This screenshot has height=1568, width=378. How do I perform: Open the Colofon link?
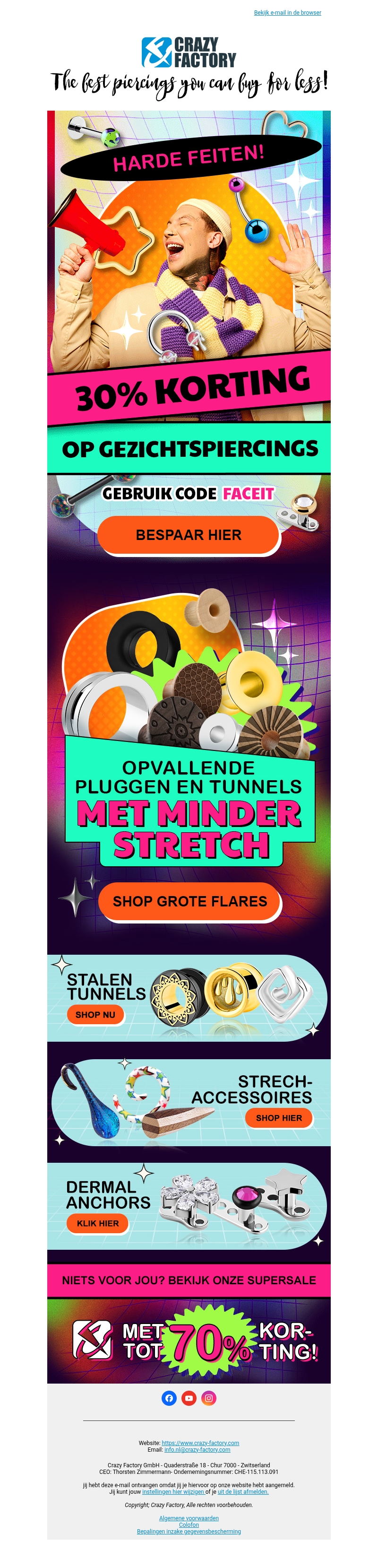(189, 1525)
